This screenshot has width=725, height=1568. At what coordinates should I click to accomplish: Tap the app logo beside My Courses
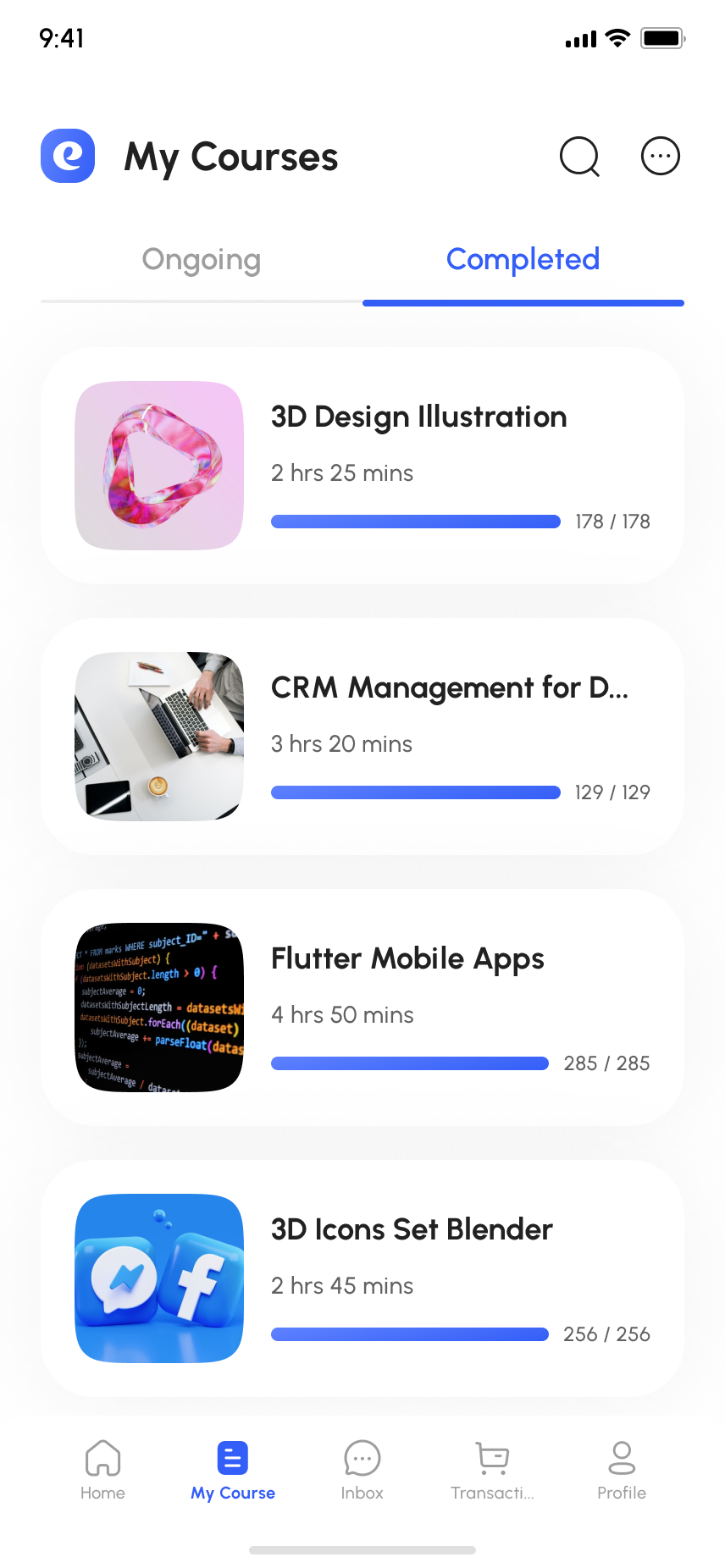pos(68,156)
